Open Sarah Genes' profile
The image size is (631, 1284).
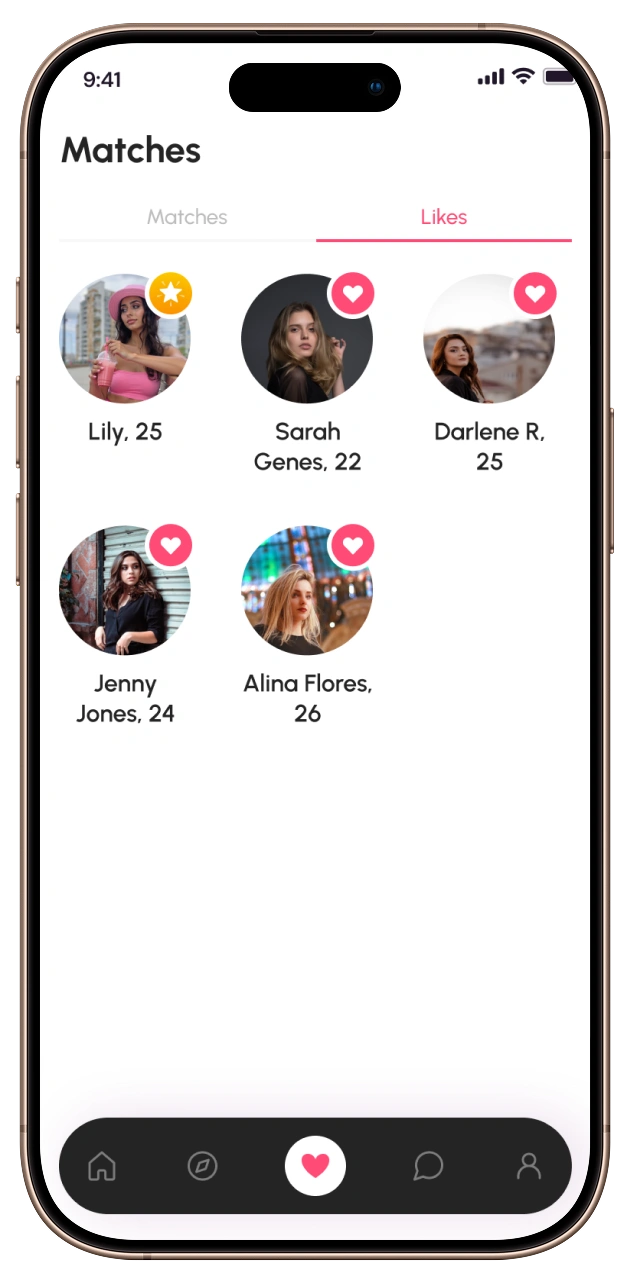306,339
